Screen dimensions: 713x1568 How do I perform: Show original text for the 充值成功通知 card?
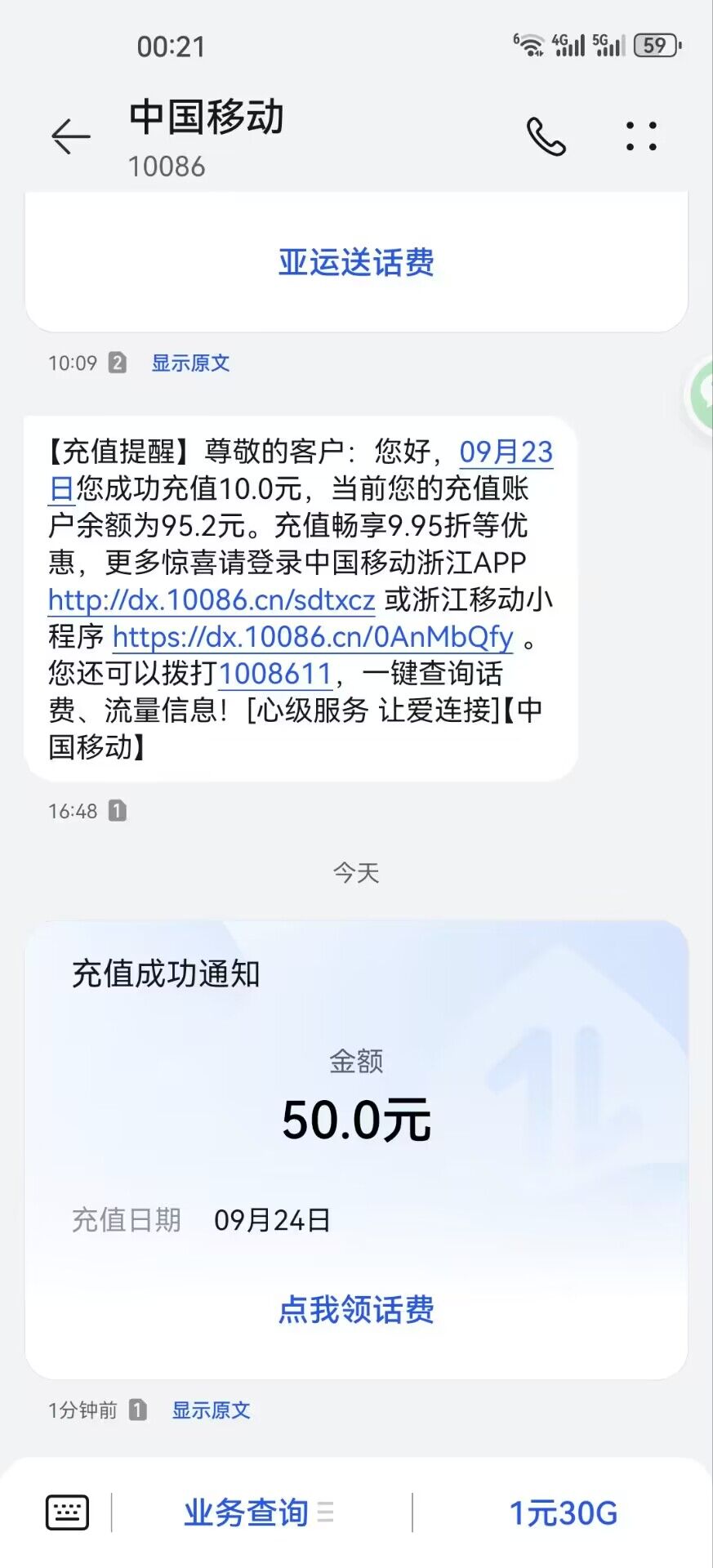[211, 1410]
